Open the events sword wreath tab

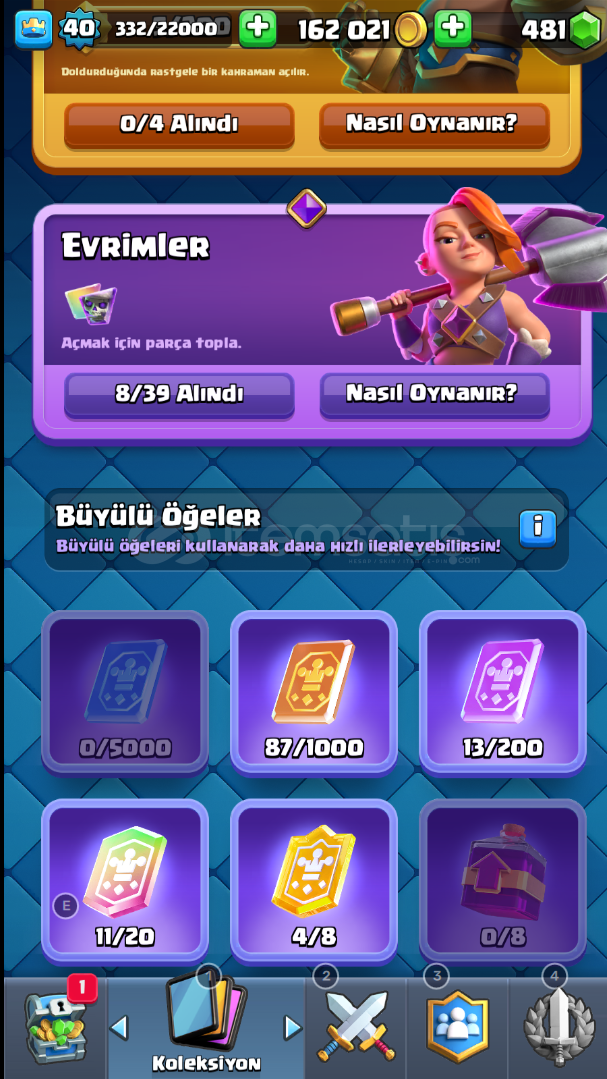[x=557, y=1027]
